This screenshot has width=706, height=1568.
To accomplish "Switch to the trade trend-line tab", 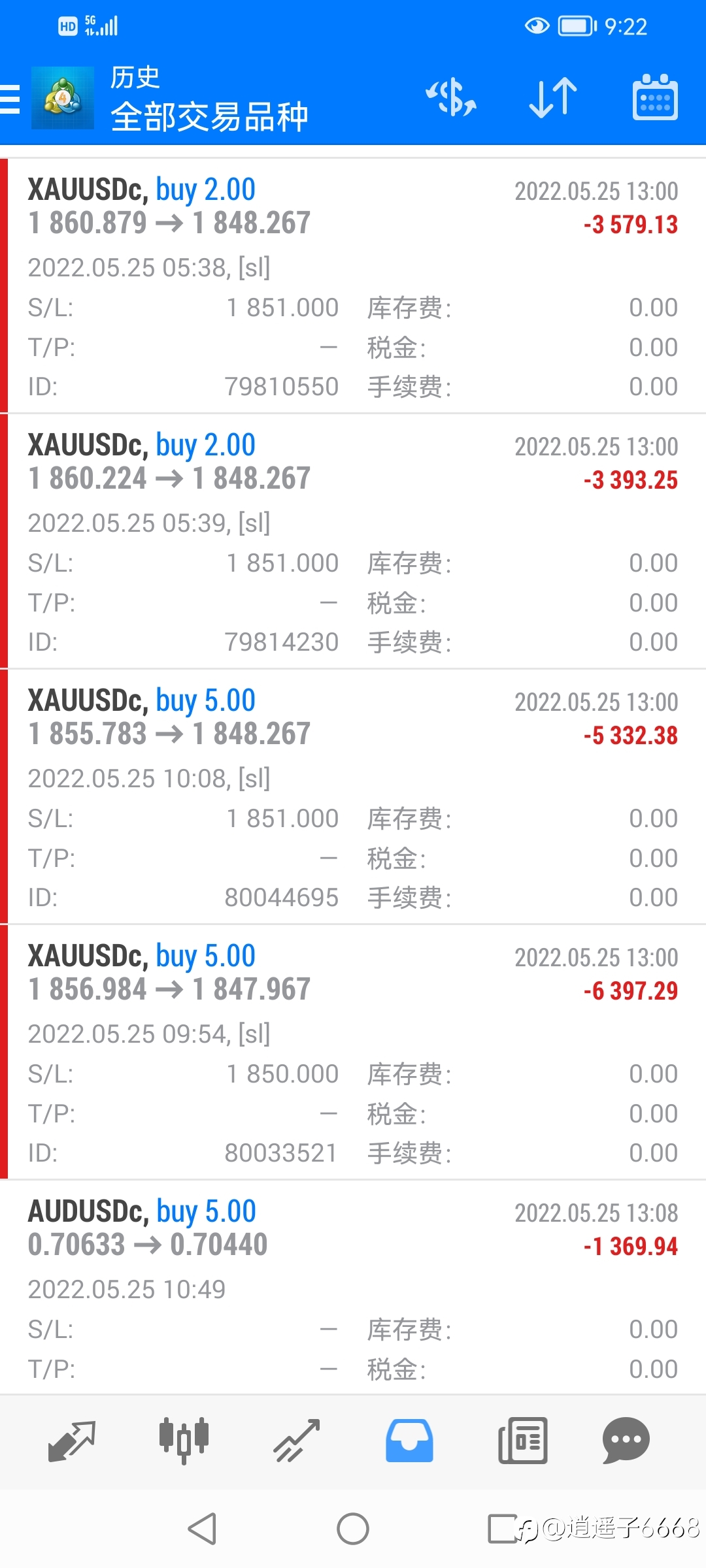I will (297, 1441).
